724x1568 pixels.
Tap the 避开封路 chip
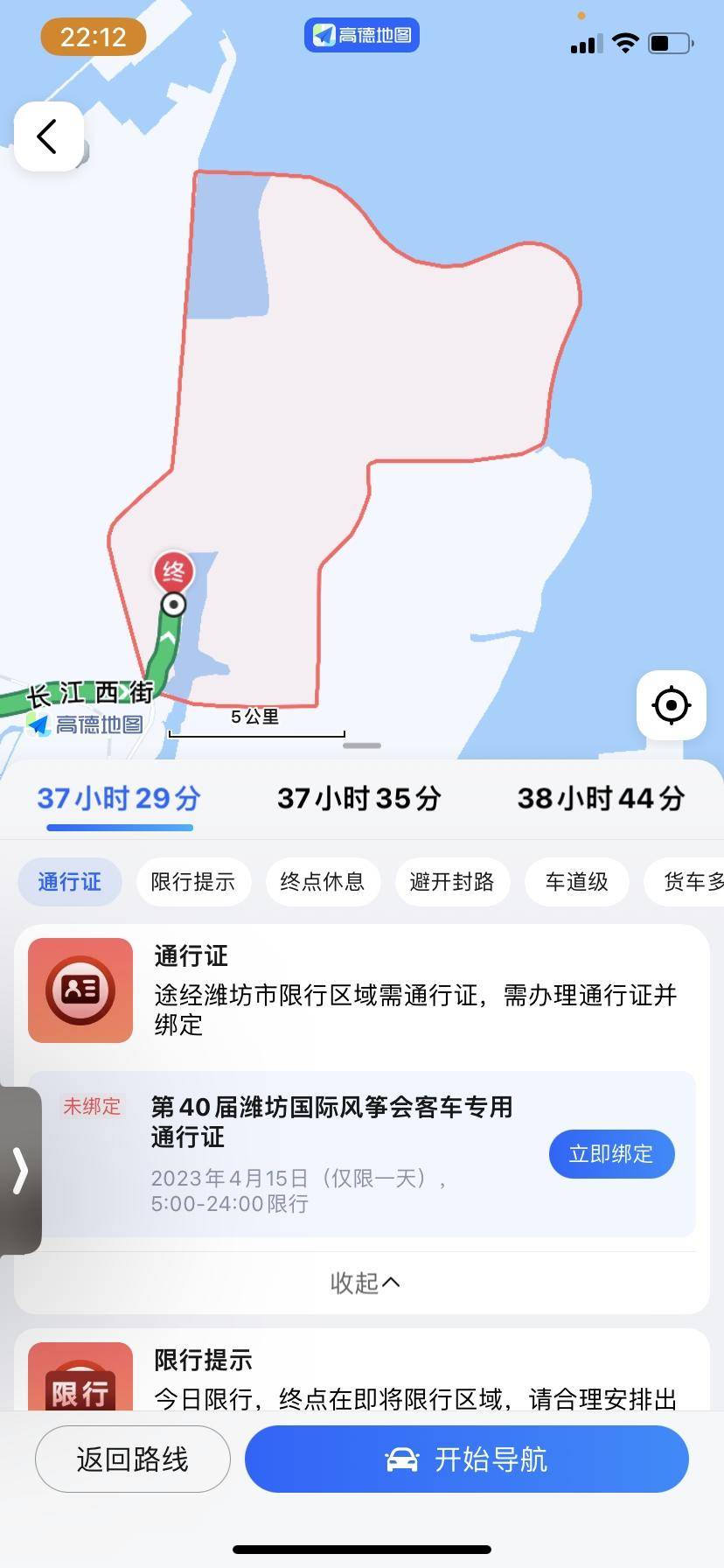[x=451, y=881]
